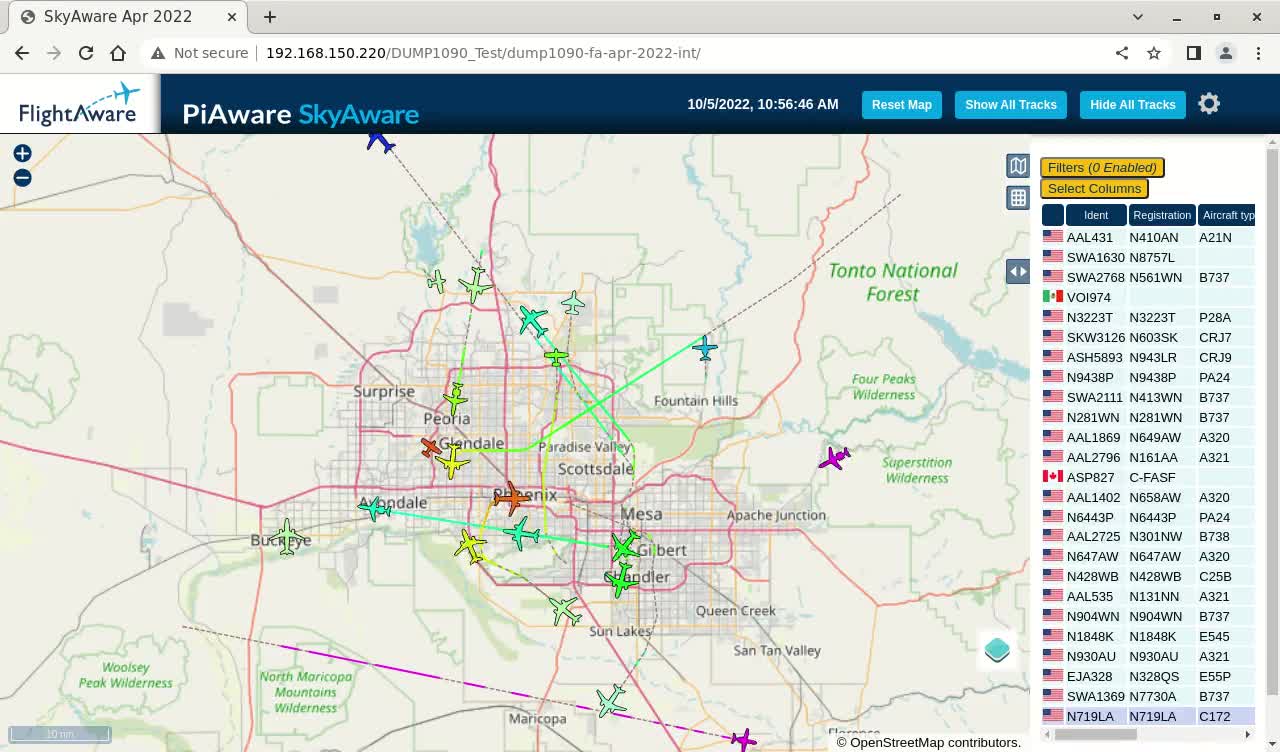
Task: Toggle the table-only view icon
Action: (x=1018, y=198)
